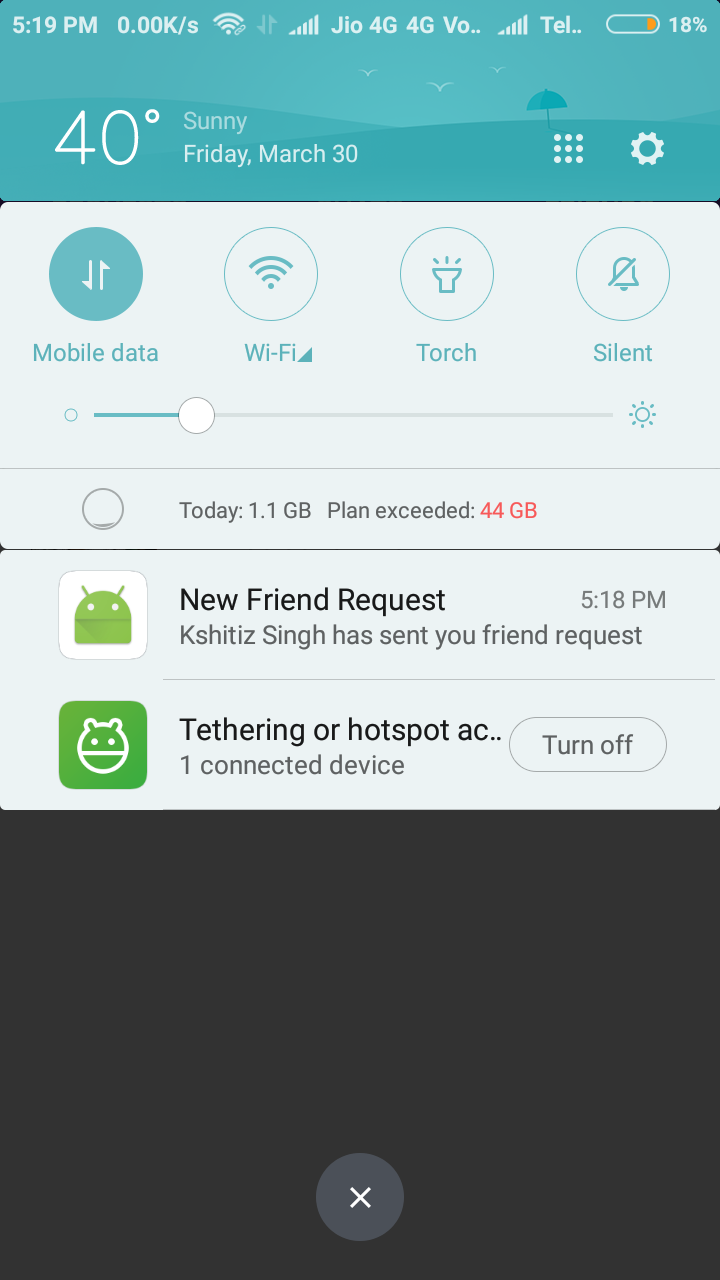The height and width of the screenshot is (1280, 720).
Task: Turn on the Torch
Action: (446, 274)
